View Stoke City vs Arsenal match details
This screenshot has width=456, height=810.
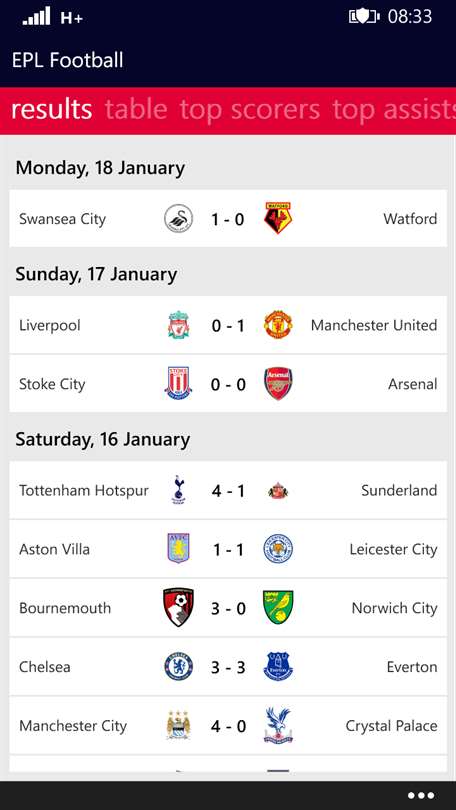[x=228, y=384]
